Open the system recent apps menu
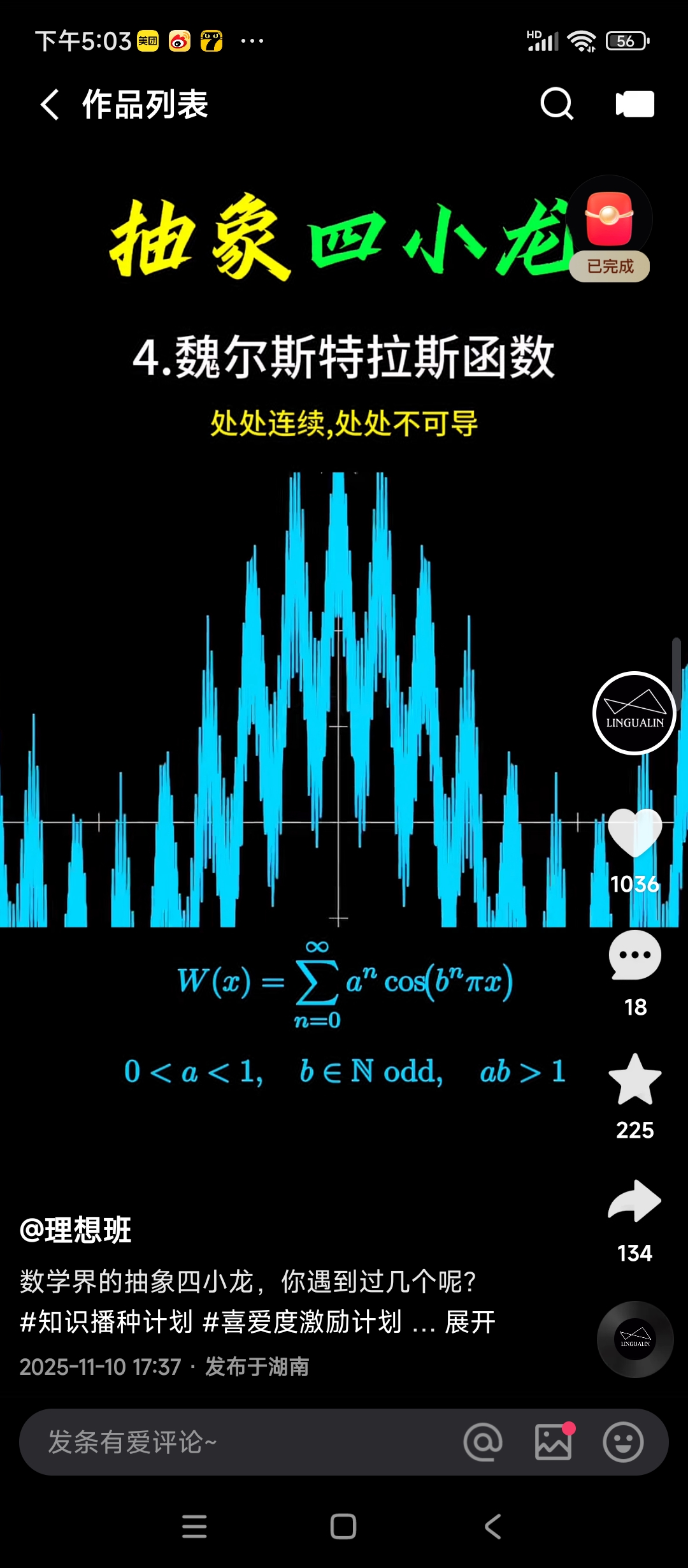This screenshot has height=1568, width=688. click(x=194, y=1527)
